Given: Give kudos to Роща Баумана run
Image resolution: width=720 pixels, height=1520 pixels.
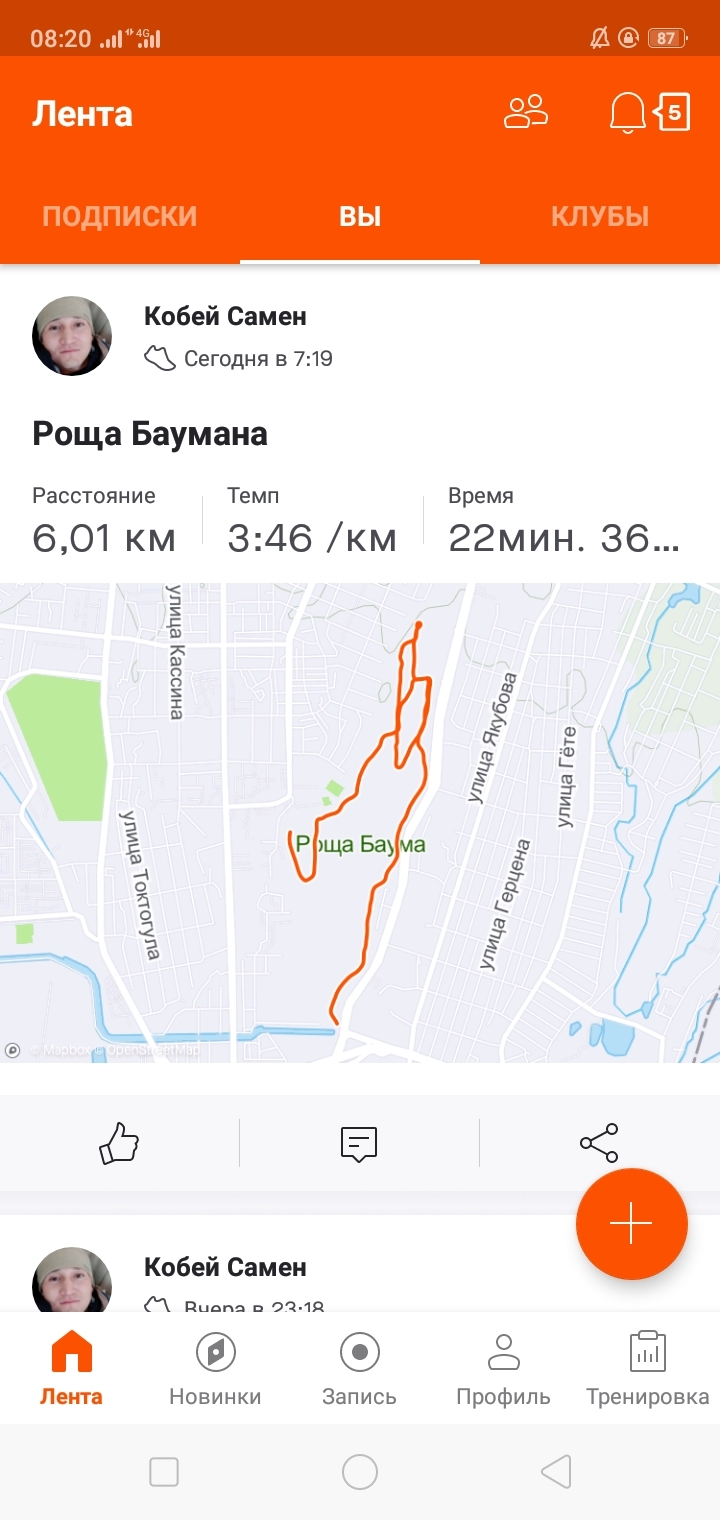Looking at the screenshot, I should point(119,1142).
